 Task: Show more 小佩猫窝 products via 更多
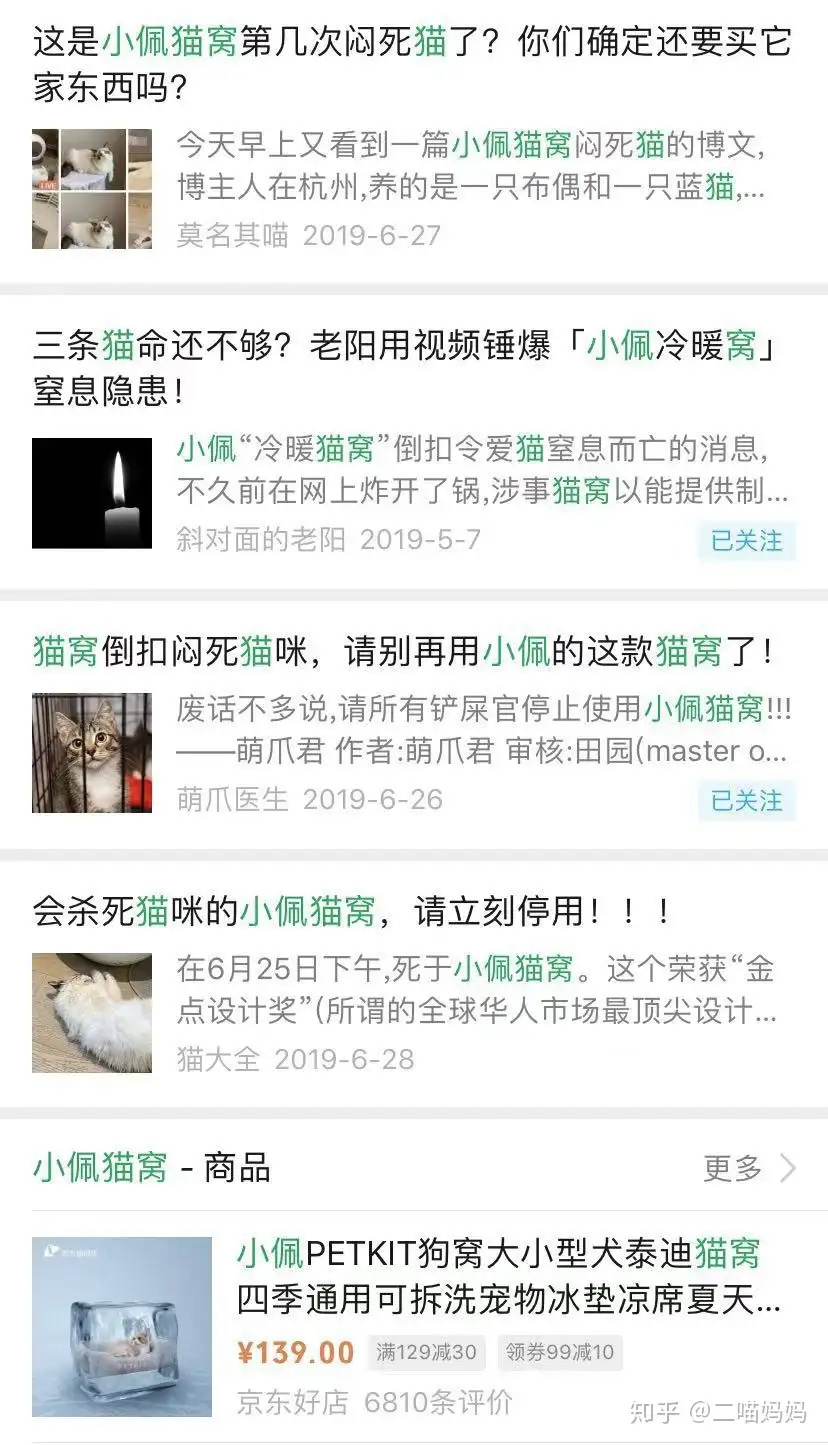point(749,1167)
